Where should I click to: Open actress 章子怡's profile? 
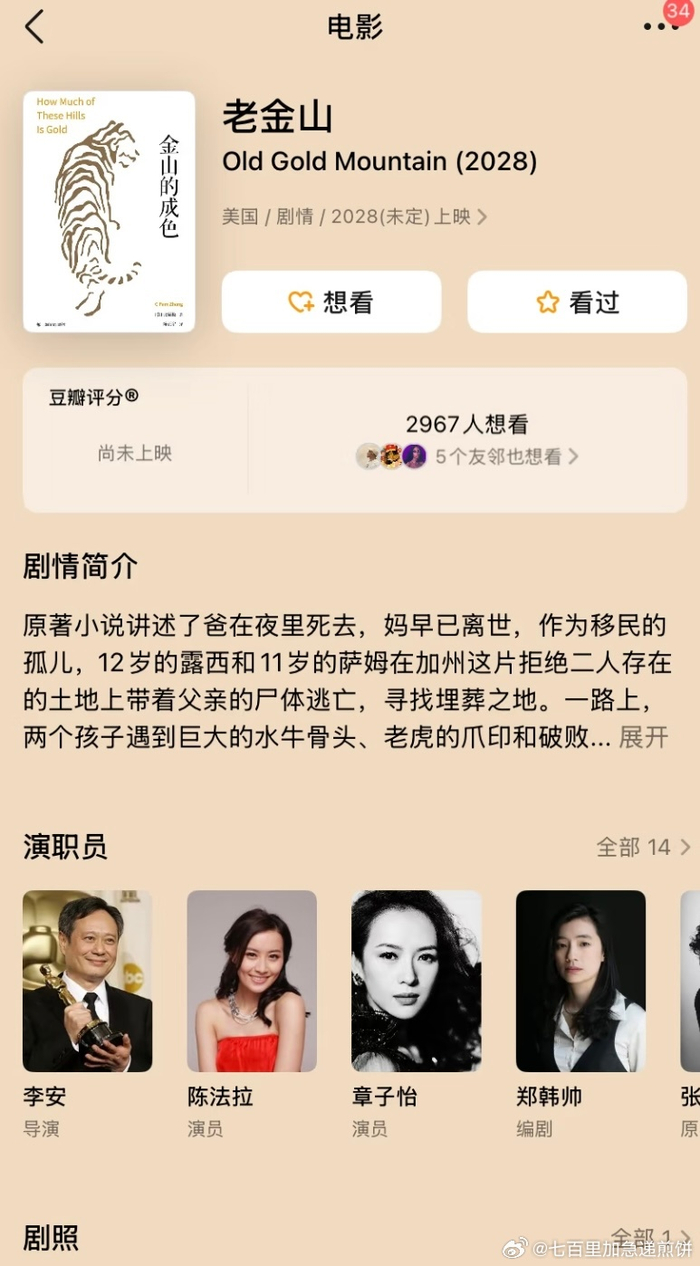[416, 981]
